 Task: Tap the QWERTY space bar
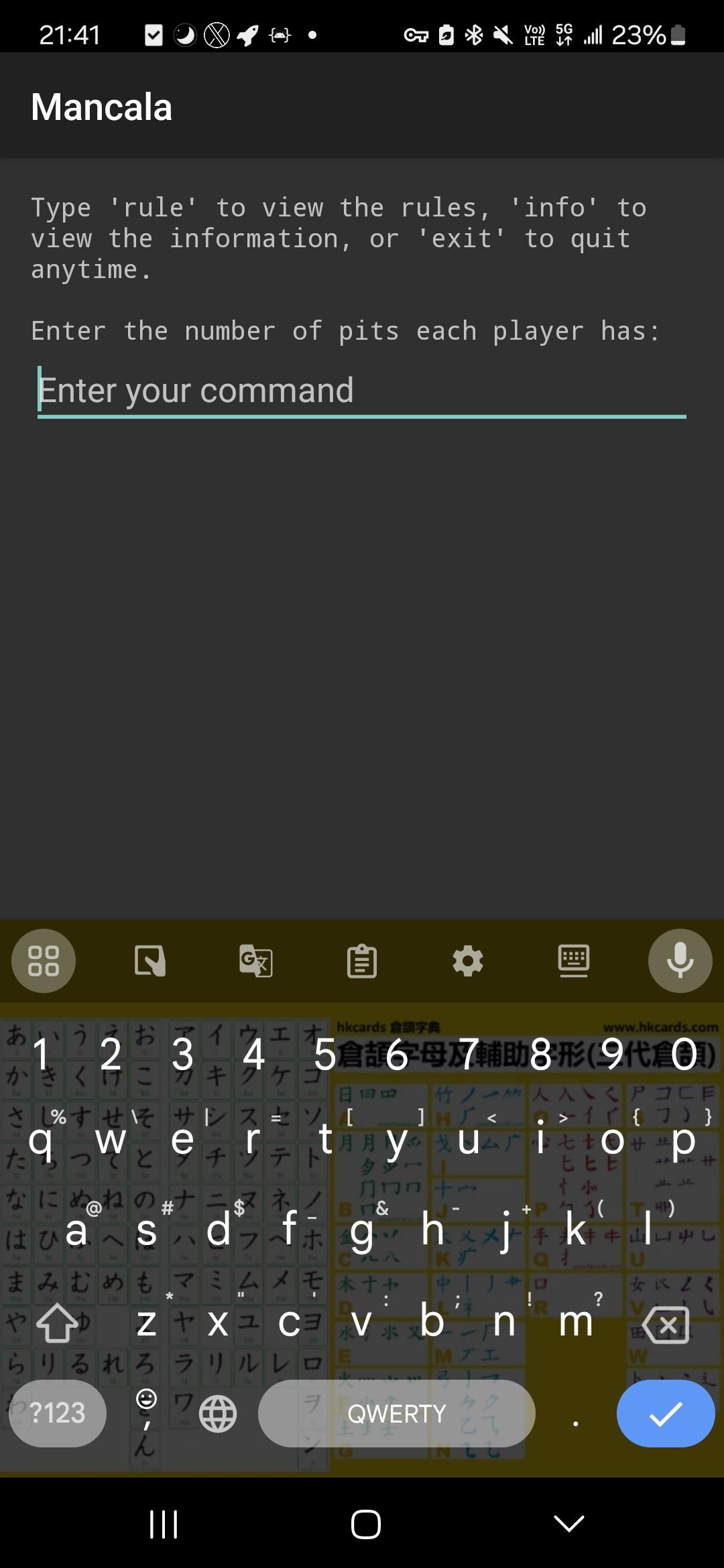396,1414
